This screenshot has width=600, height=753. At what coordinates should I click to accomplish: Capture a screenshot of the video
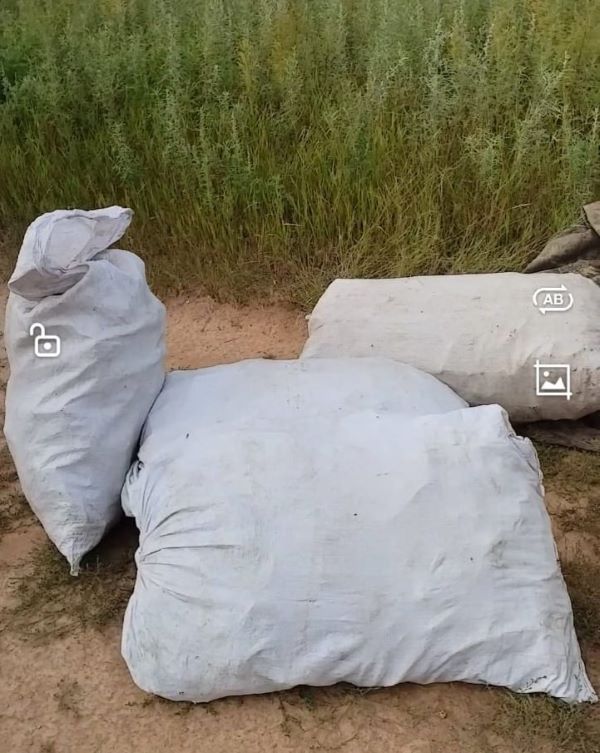[552, 379]
